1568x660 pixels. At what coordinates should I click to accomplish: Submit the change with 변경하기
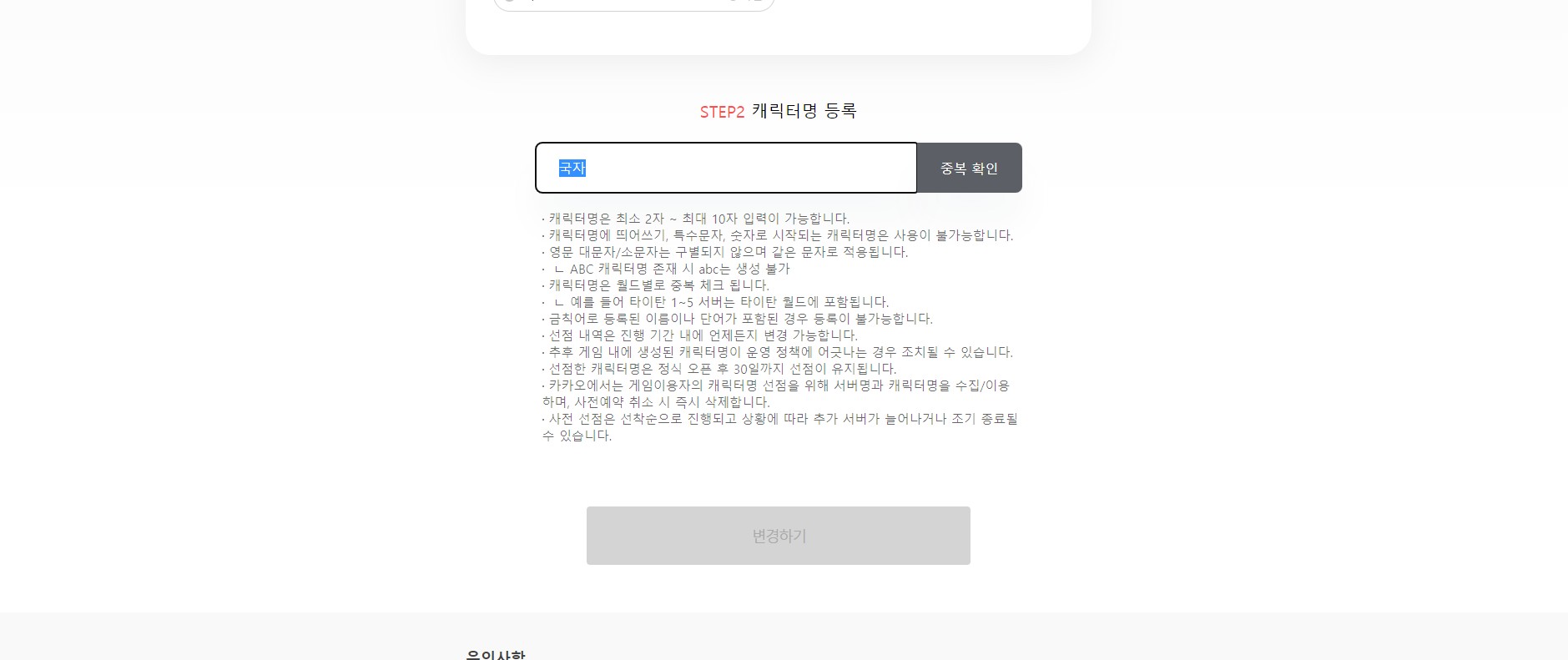point(778,536)
